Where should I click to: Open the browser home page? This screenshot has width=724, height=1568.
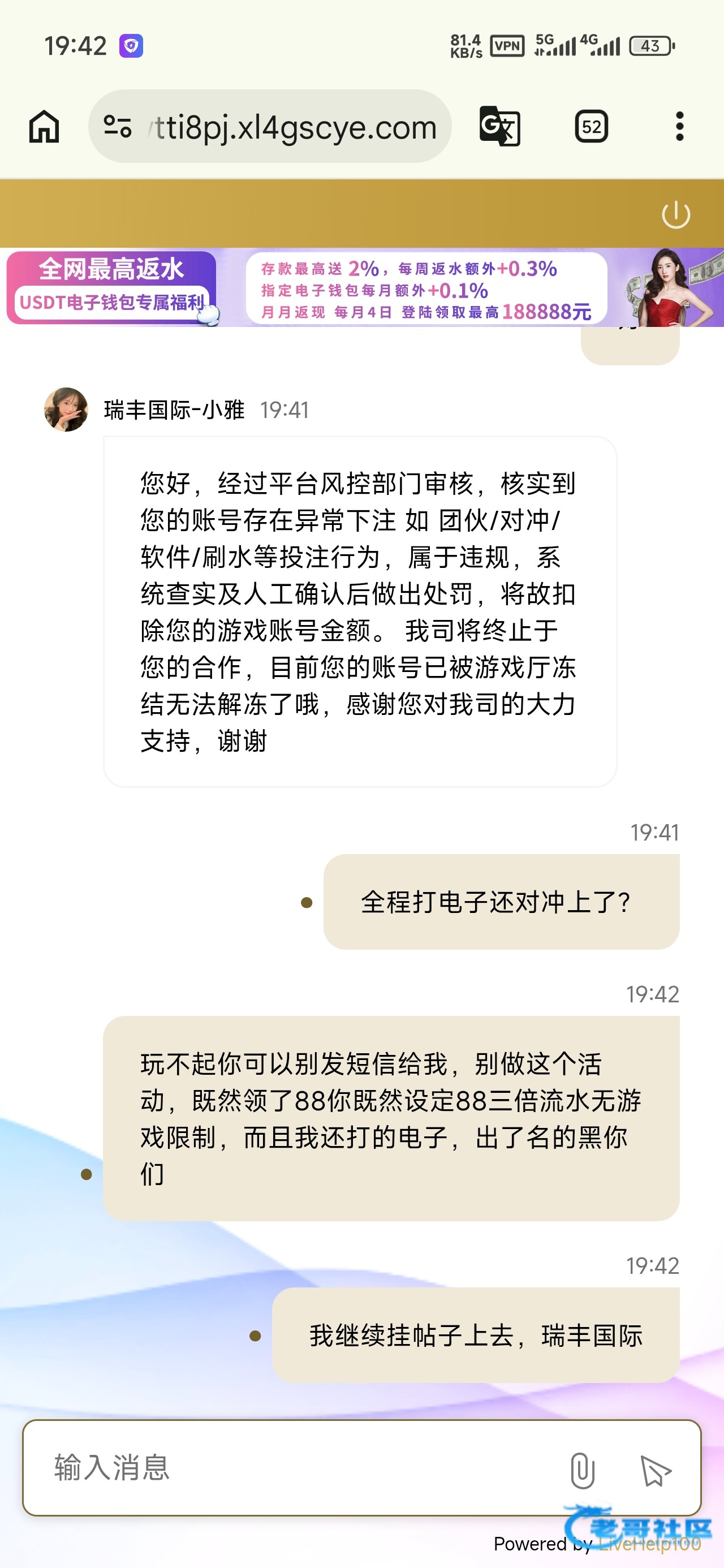[x=44, y=127]
